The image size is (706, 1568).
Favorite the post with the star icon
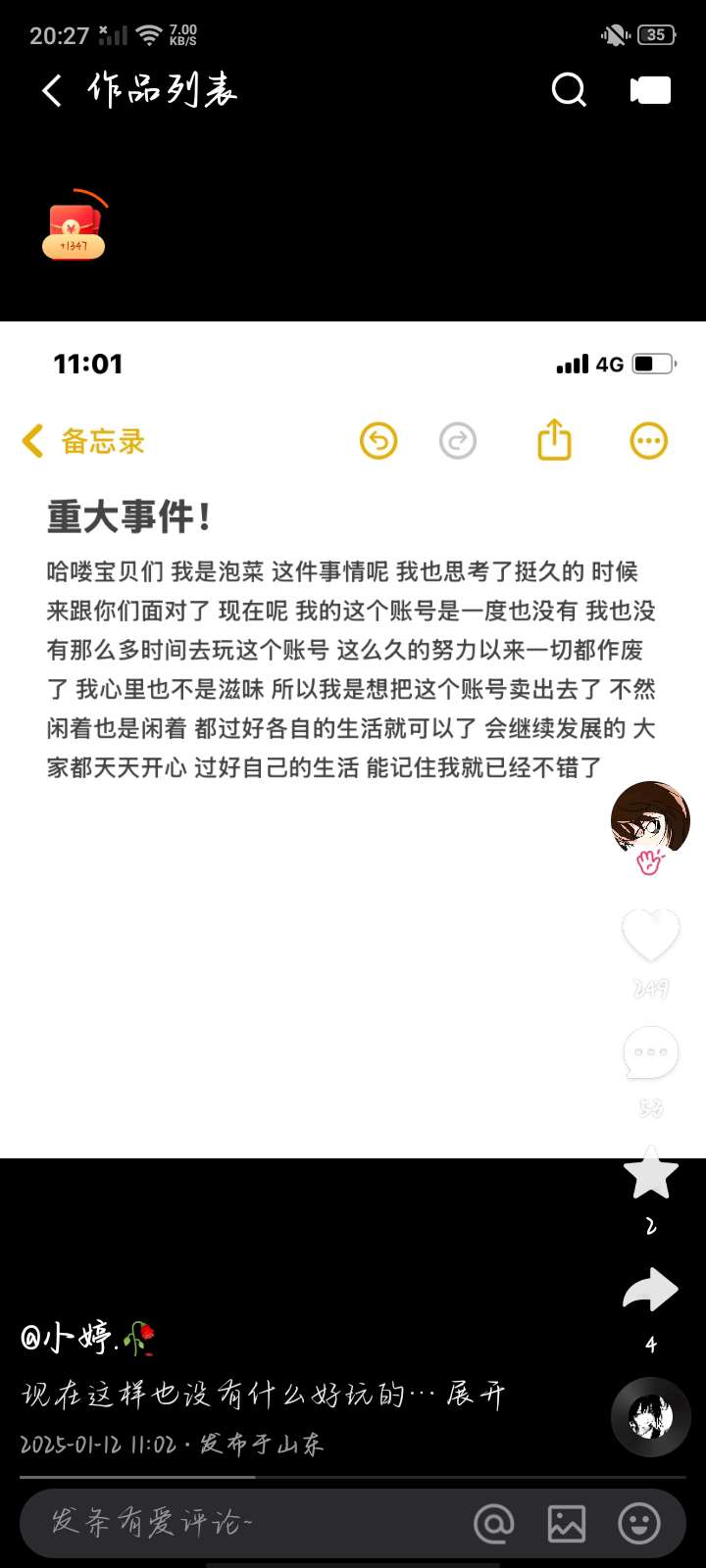pyautogui.click(x=651, y=1173)
